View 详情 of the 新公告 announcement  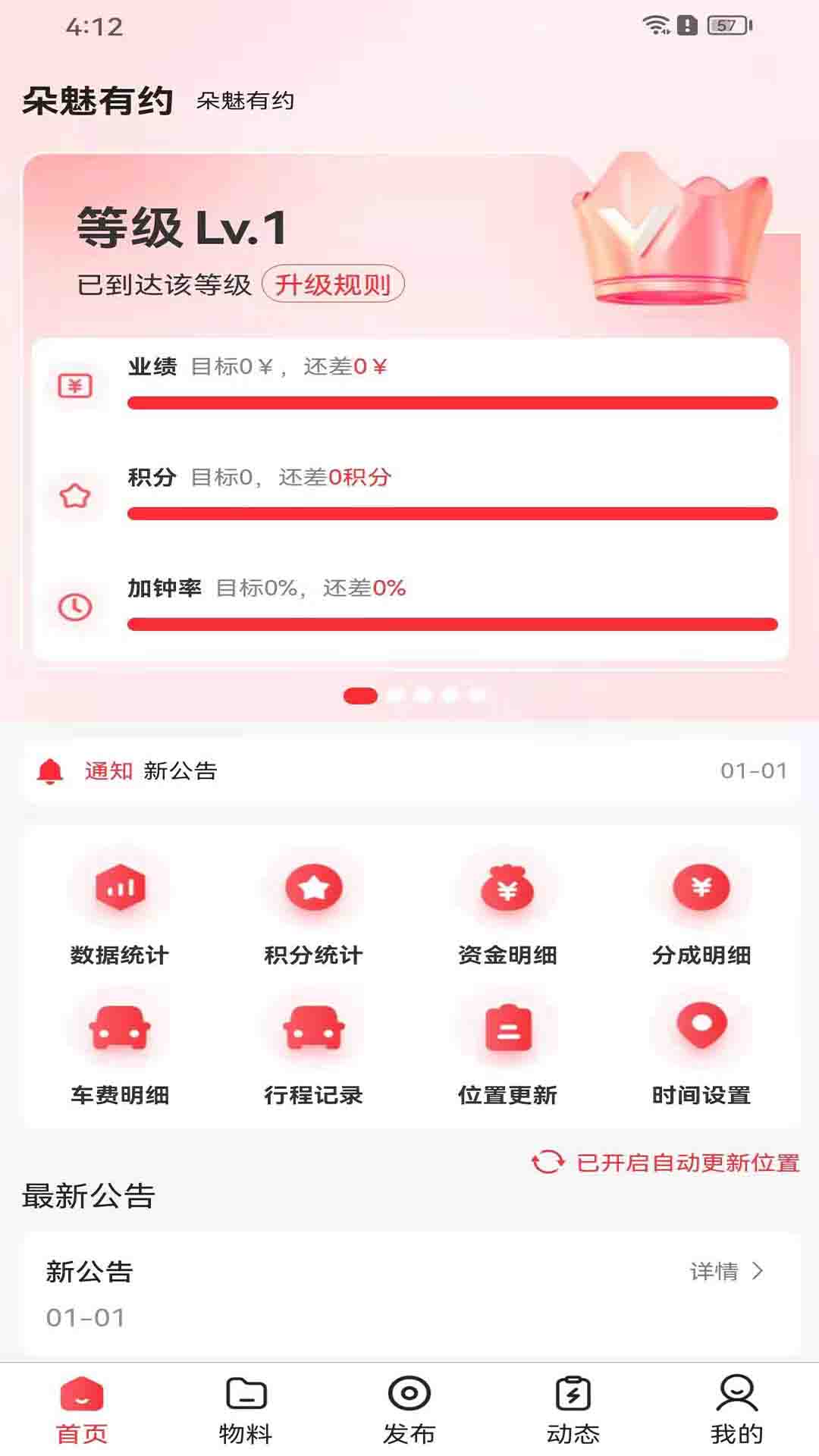coord(726,1271)
